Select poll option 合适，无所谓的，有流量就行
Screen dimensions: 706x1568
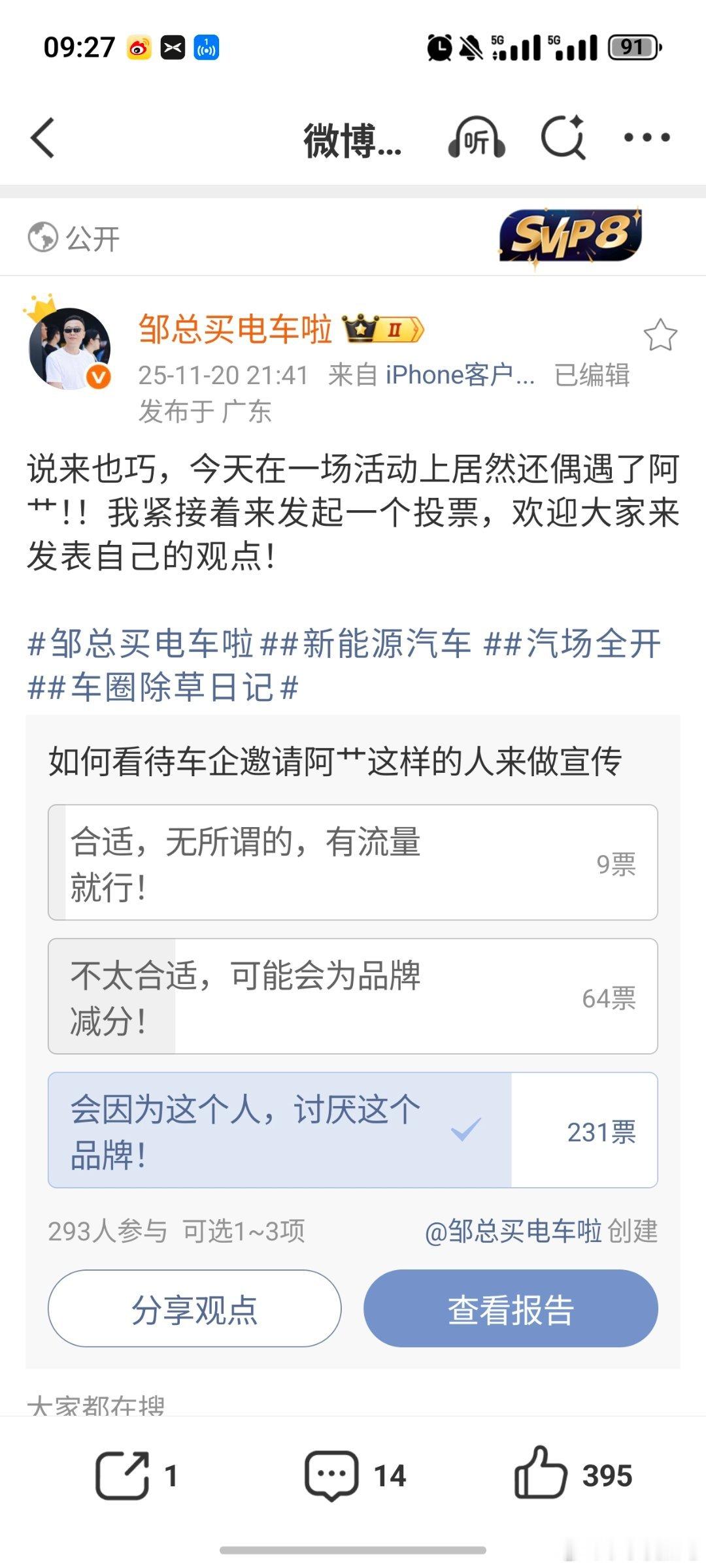pyautogui.click(x=353, y=862)
